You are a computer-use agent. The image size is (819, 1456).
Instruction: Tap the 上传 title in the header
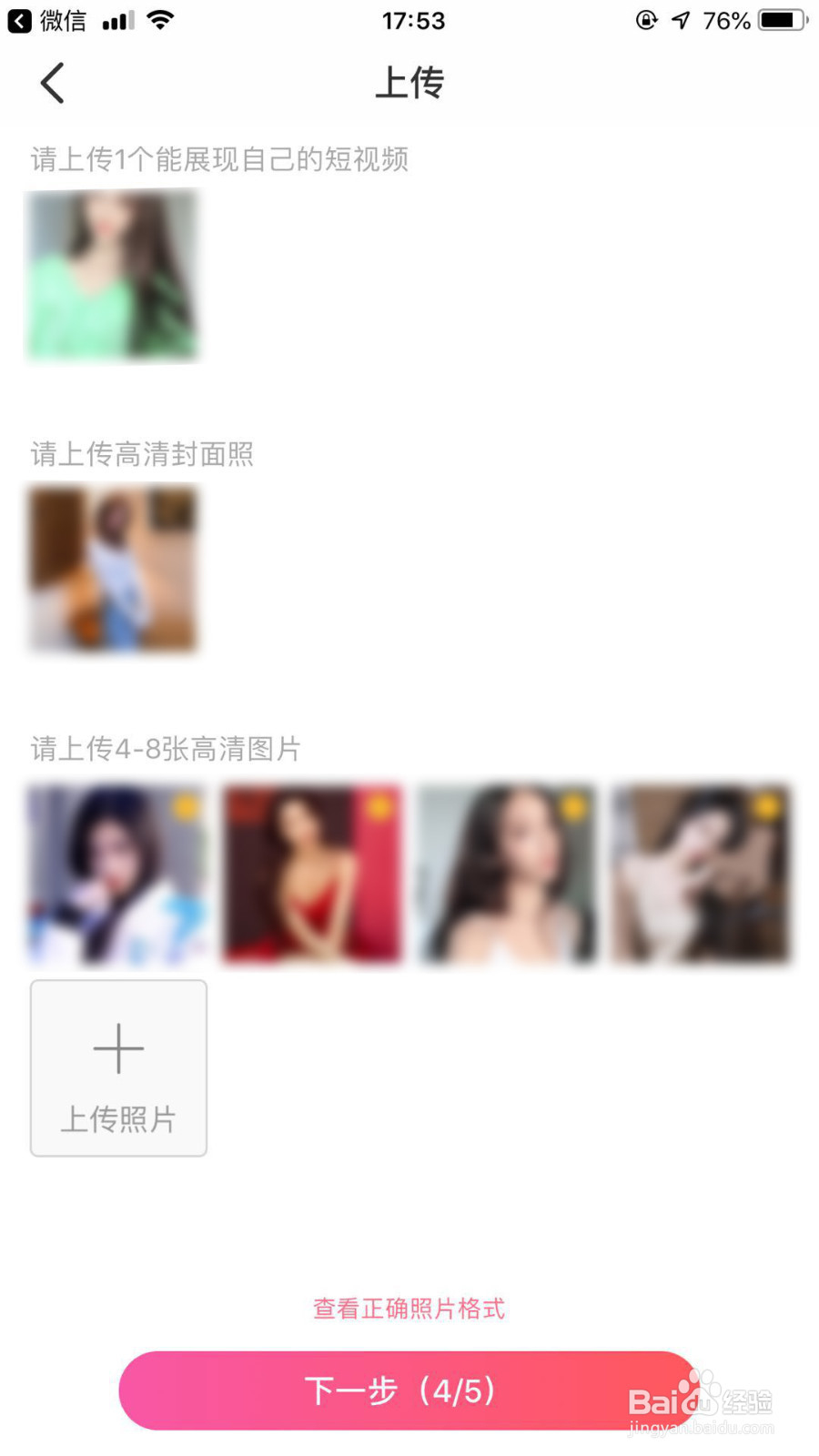(410, 82)
